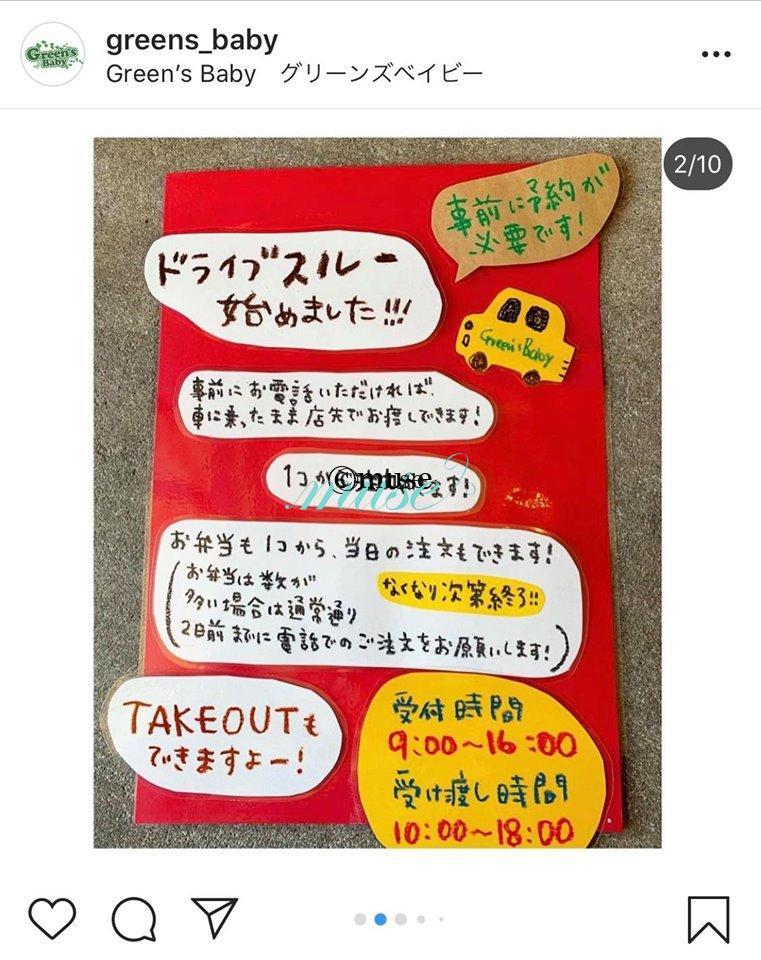Open comments with the speech bubble icon
This screenshot has width=761, height=960.
134,918
